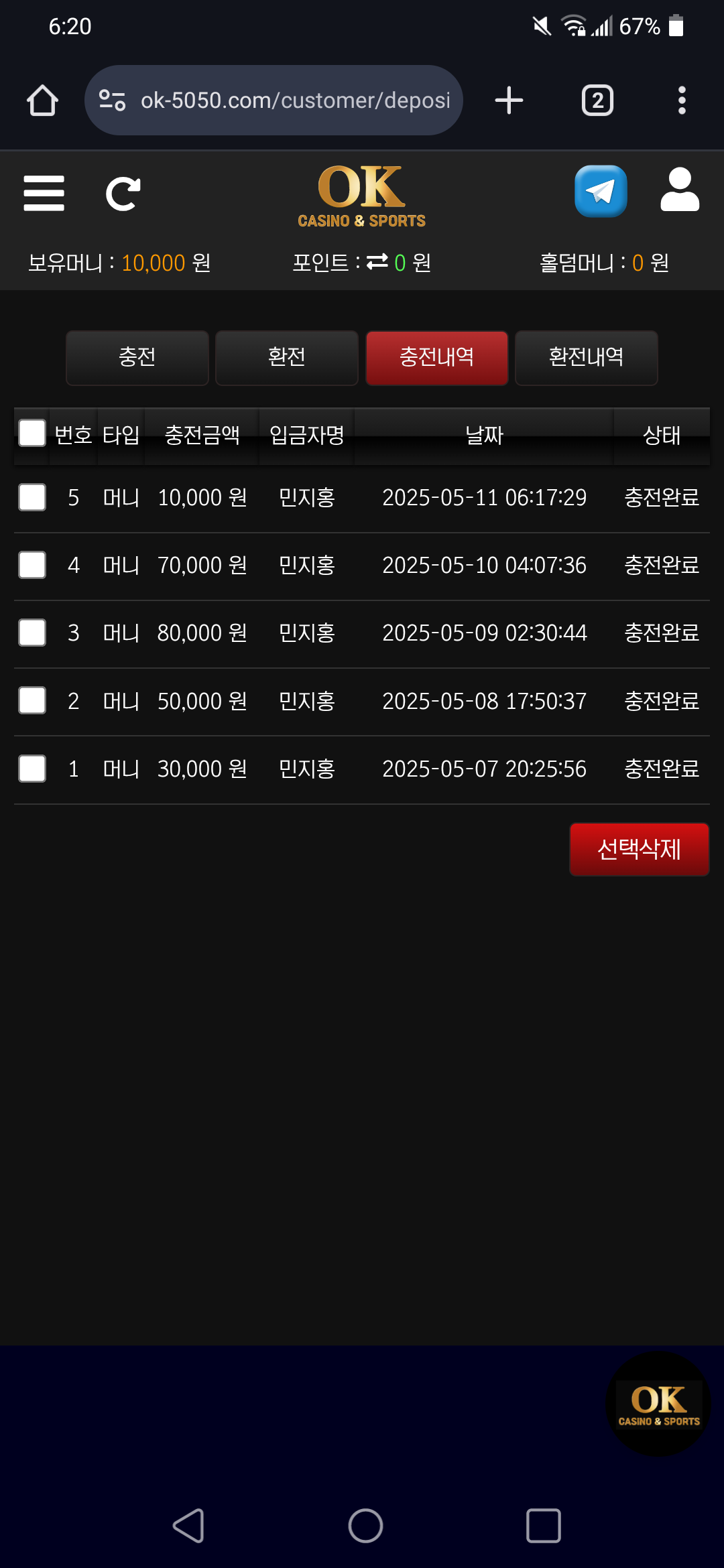Viewport: 724px width, 1568px height.
Task: Check the 50,000 원 deposit entry
Action: [x=32, y=701]
